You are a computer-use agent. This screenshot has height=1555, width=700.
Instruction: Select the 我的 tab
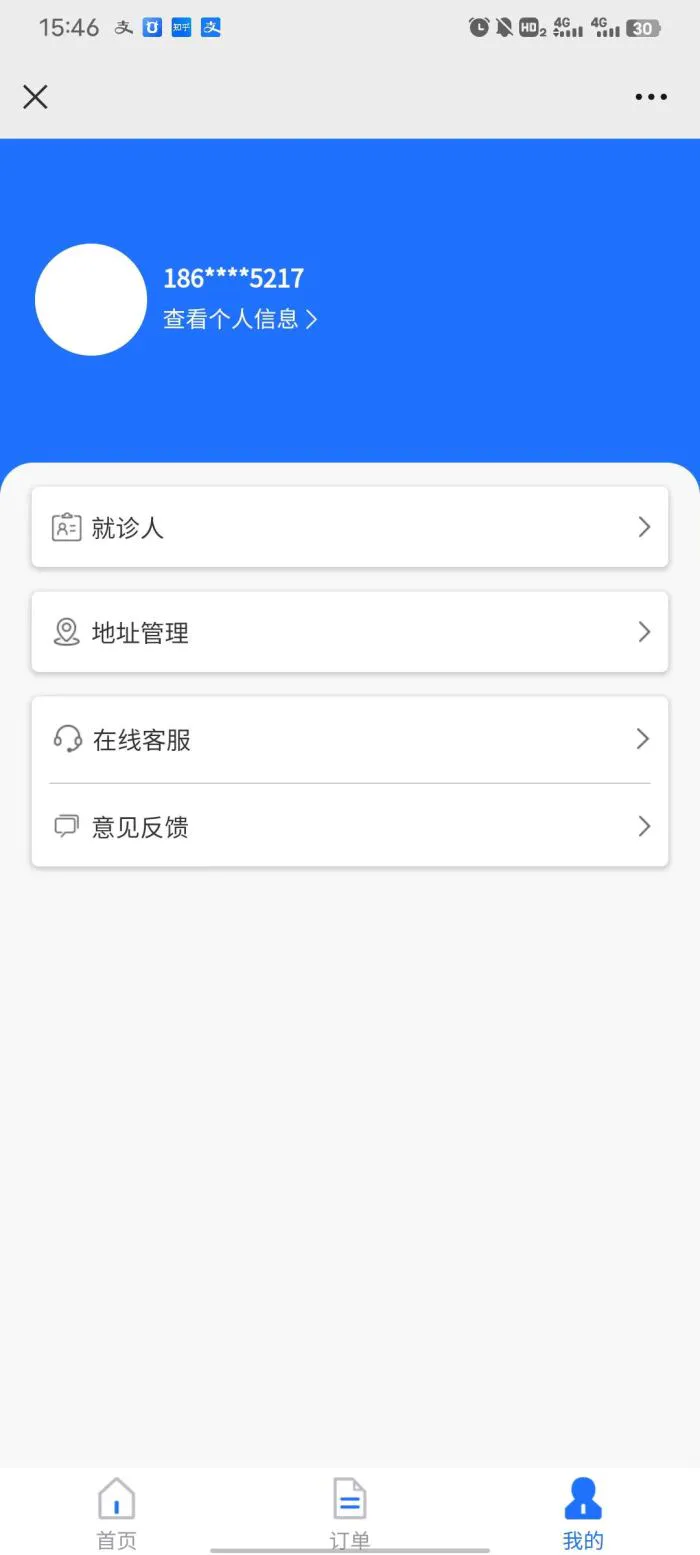pos(583,1513)
